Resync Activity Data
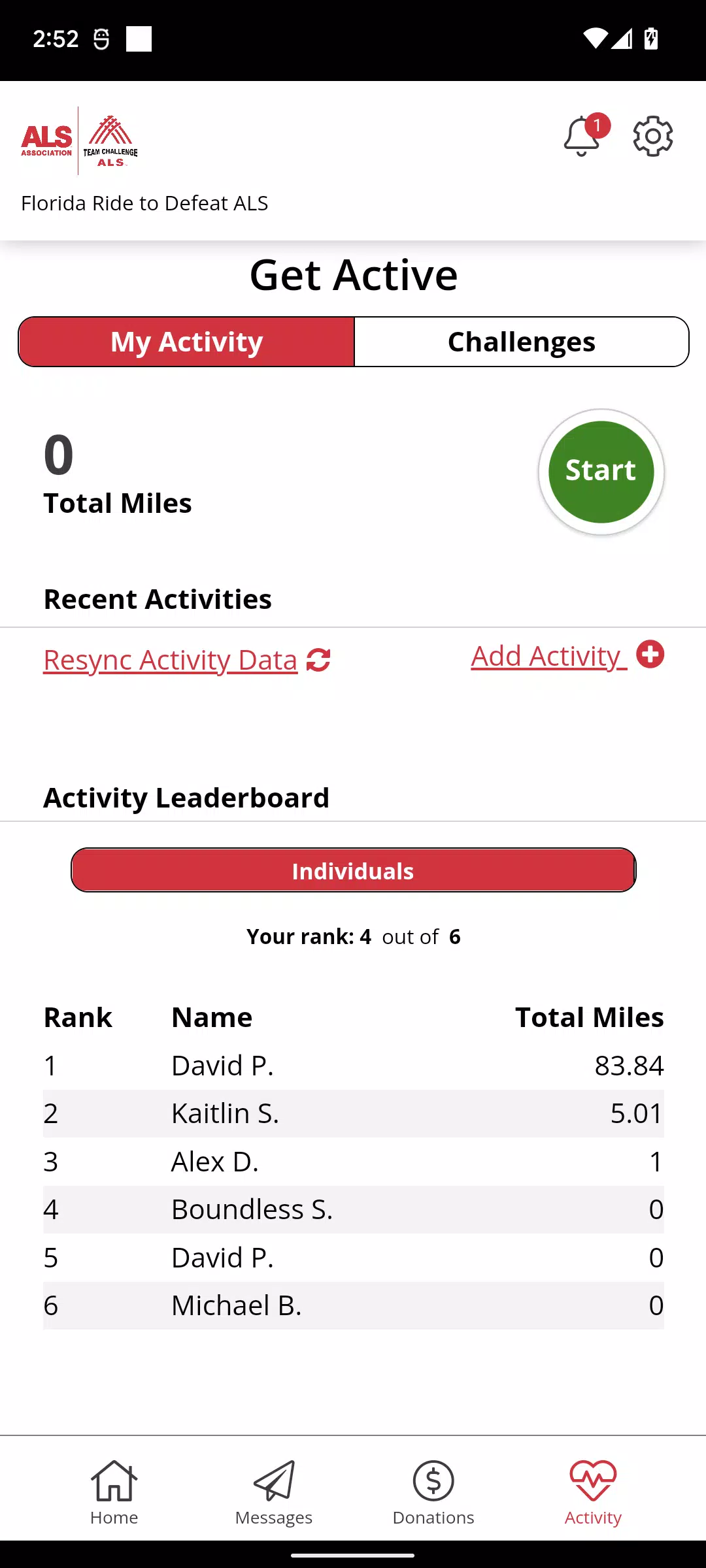 (187, 660)
